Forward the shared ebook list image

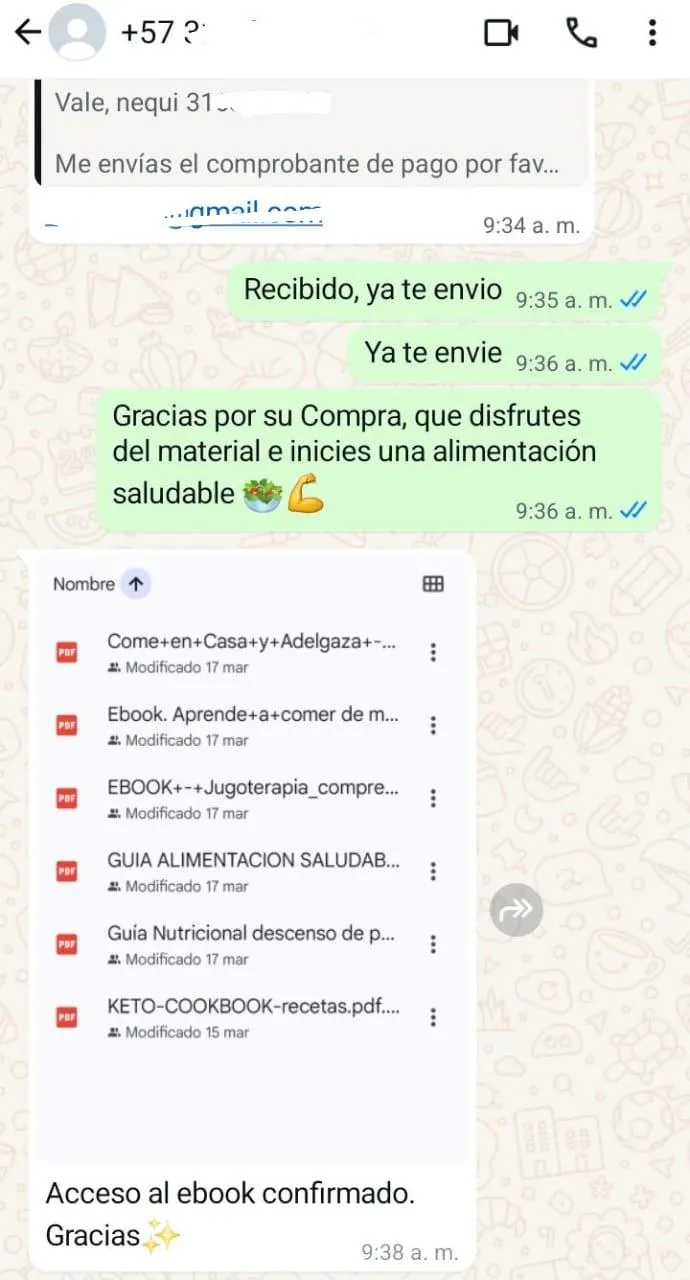coord(517,910)
